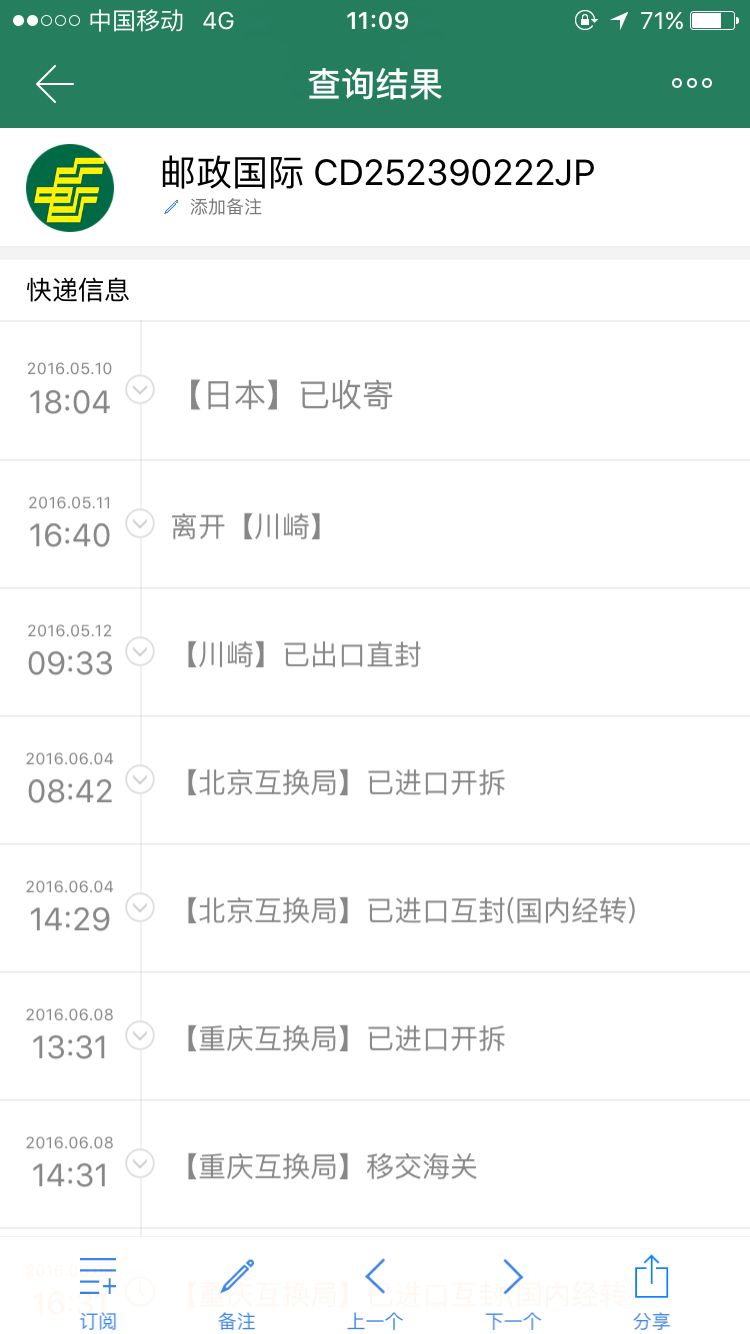
Task: Subscribe via the 订阅 toolbar button
Action: click(98, 1292)
